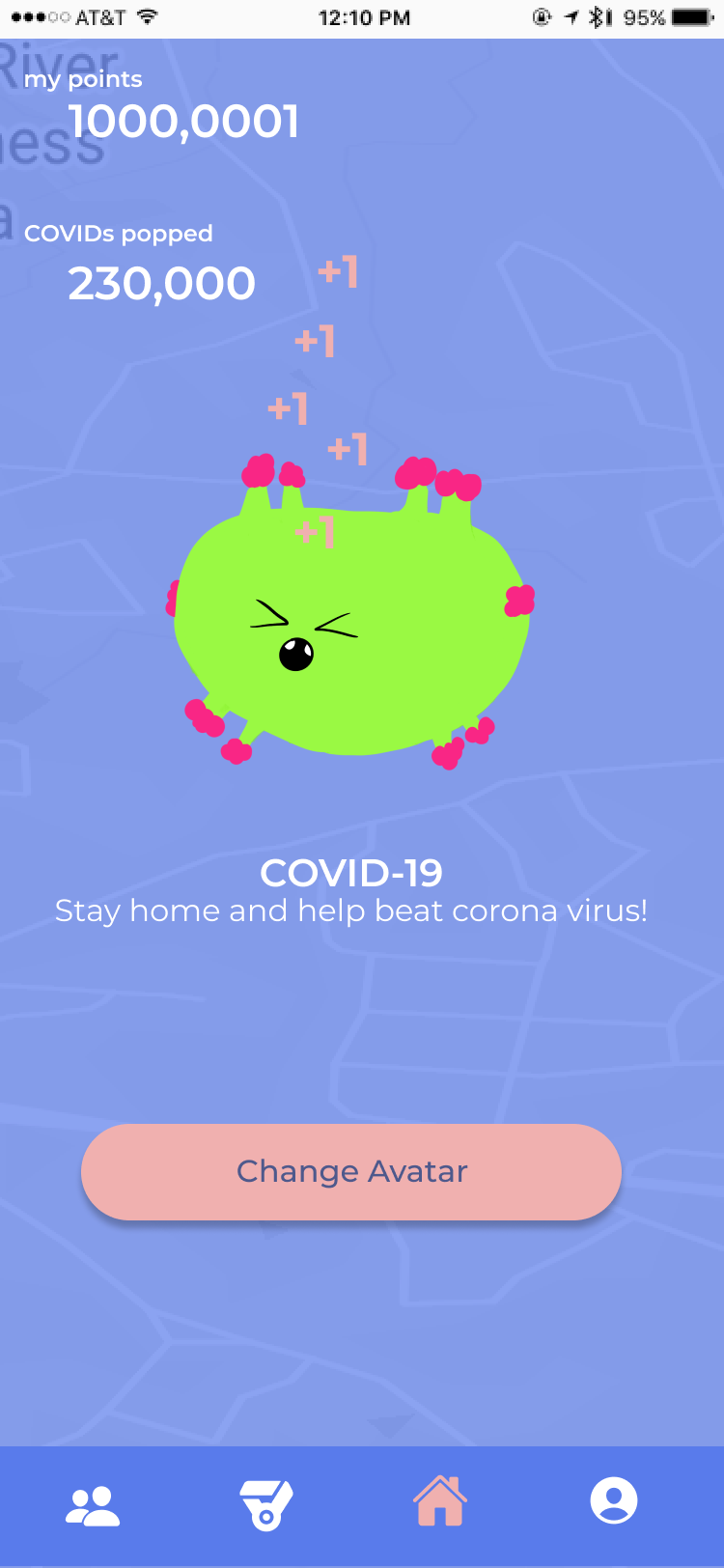The width and height of the screenshot is (724, 1568).
Task: Open the friends tab with people icon
Action: coord(93,1505)
